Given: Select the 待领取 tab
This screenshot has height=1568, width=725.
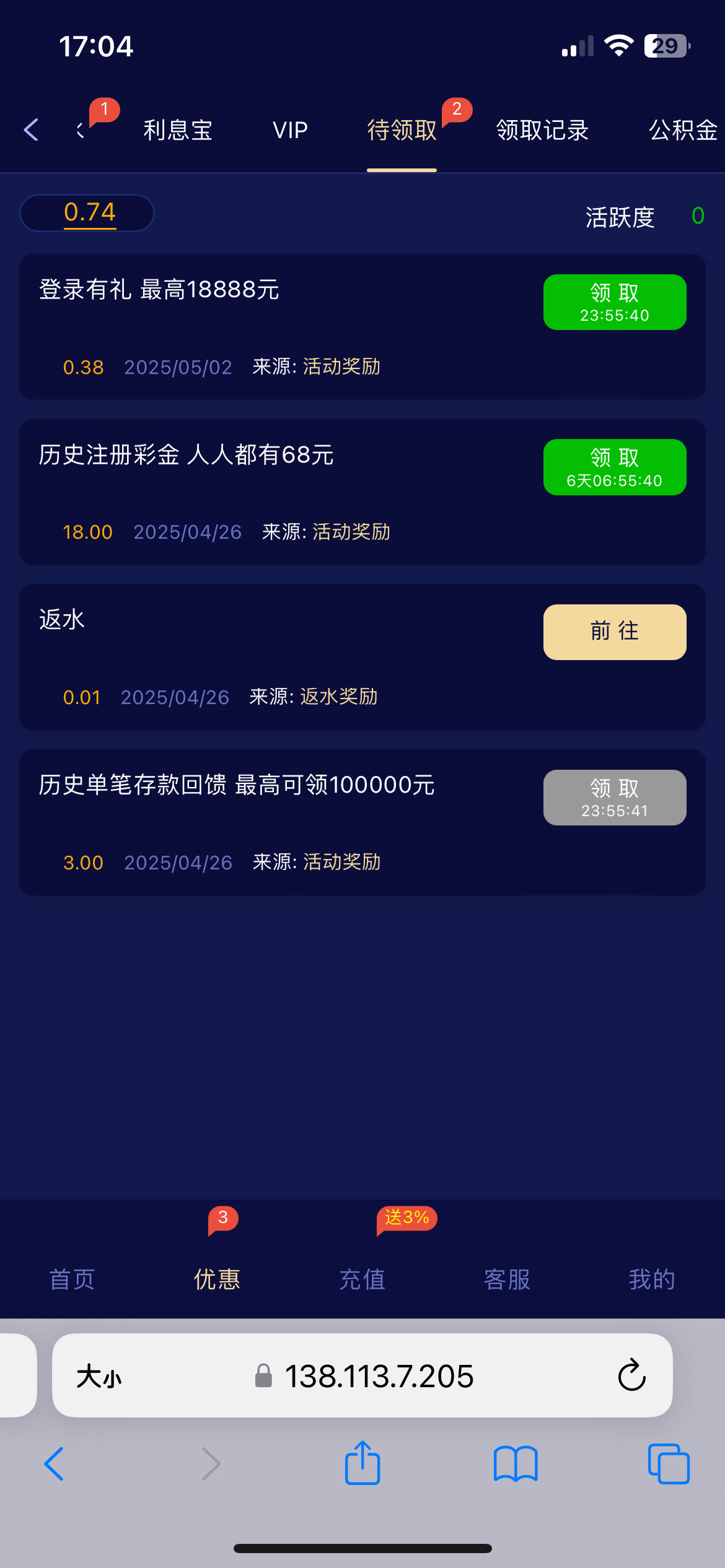Looking at the screenshot, I should (x=402, y=130).
